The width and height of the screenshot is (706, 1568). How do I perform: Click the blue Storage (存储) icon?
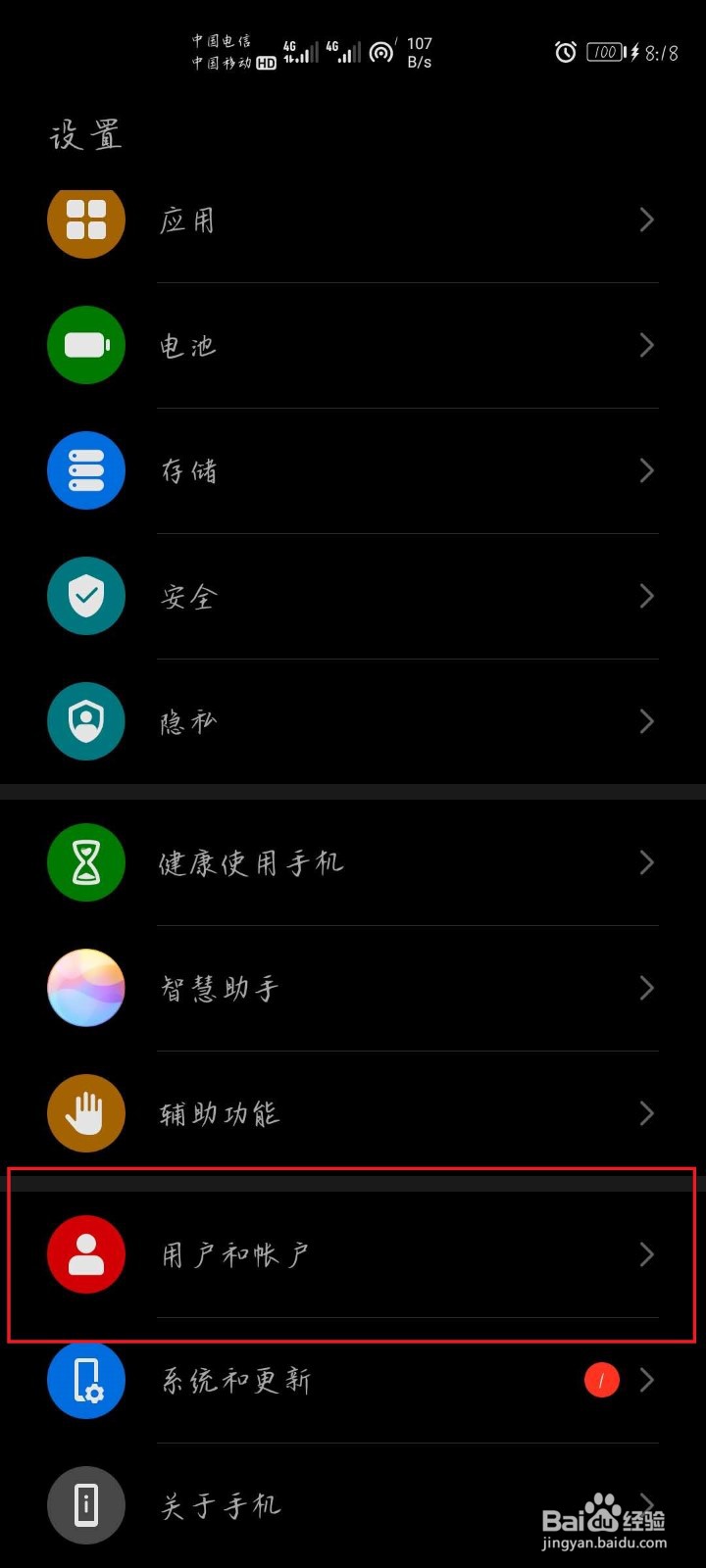(86, 470)
